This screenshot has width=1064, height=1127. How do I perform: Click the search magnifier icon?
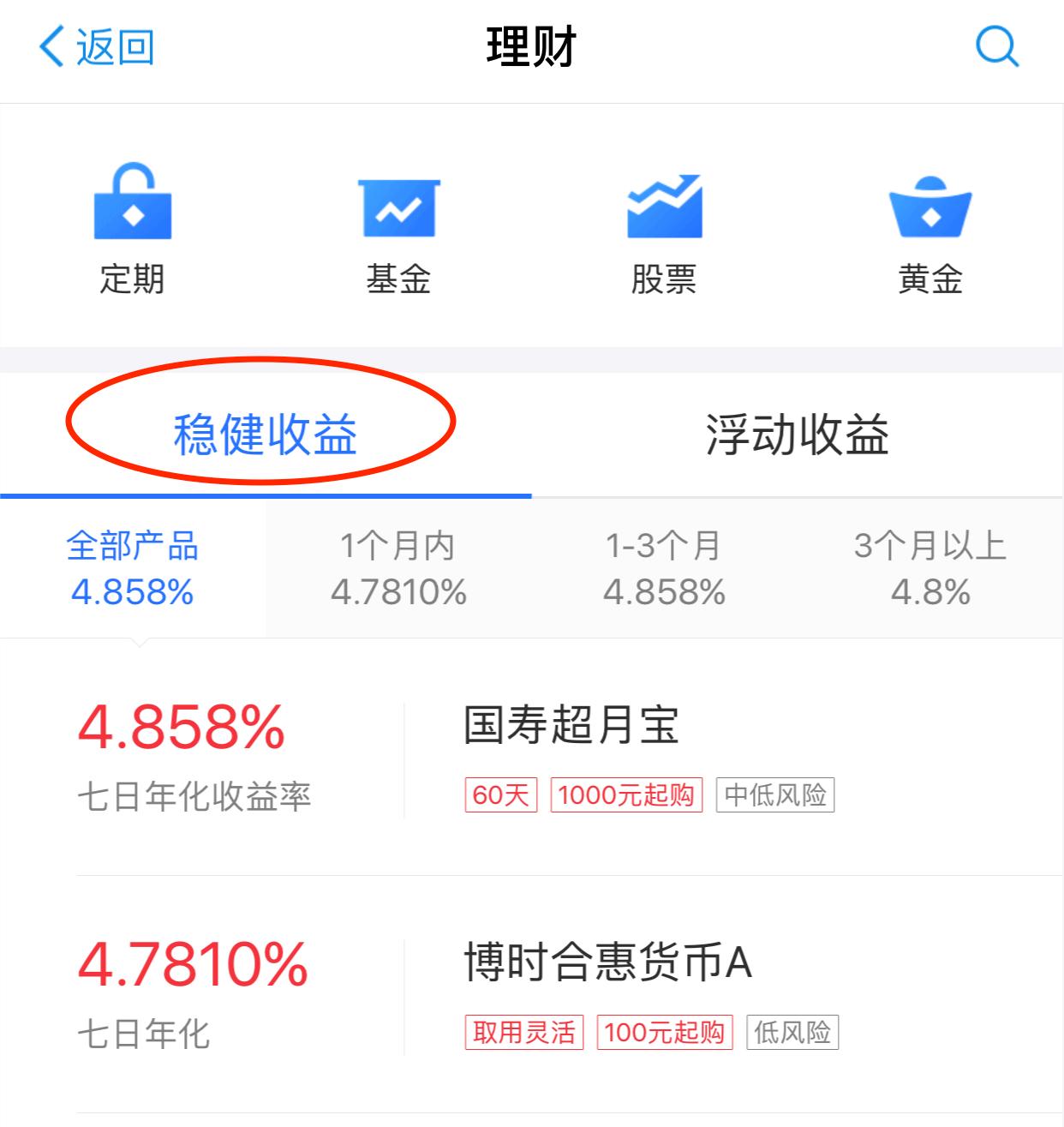(996, 47)
